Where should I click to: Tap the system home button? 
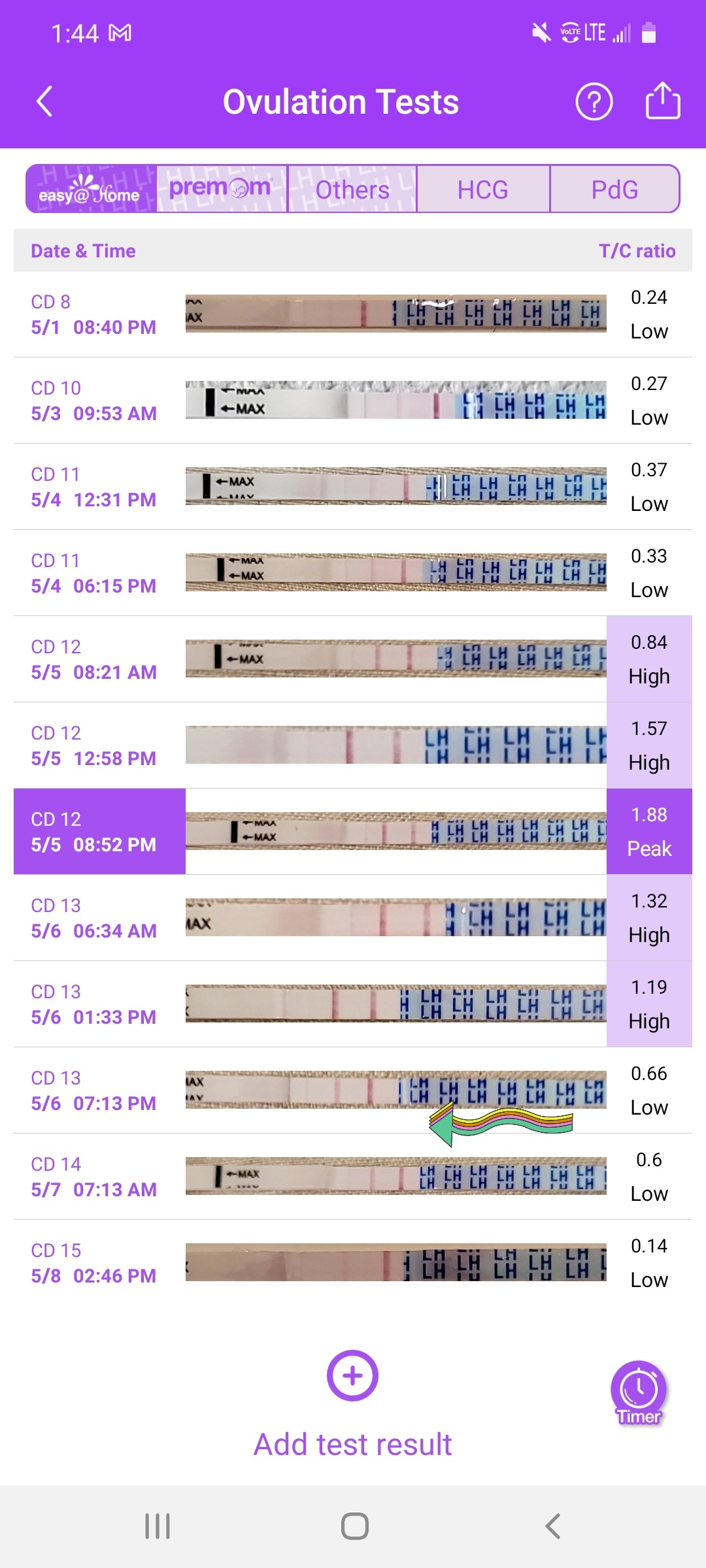tap(354, 1526)
